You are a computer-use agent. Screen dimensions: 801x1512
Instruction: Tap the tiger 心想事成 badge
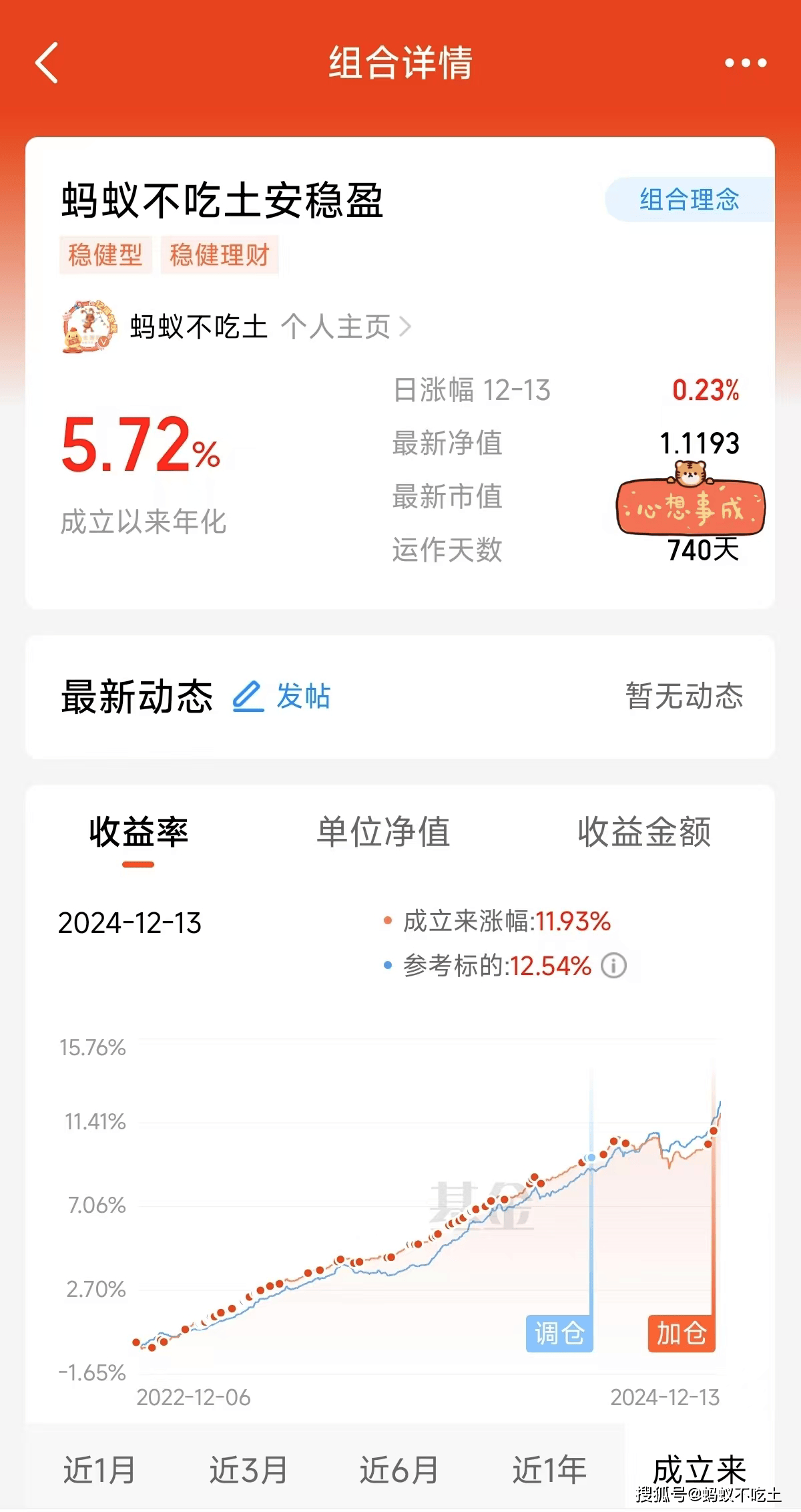point(692,508)
